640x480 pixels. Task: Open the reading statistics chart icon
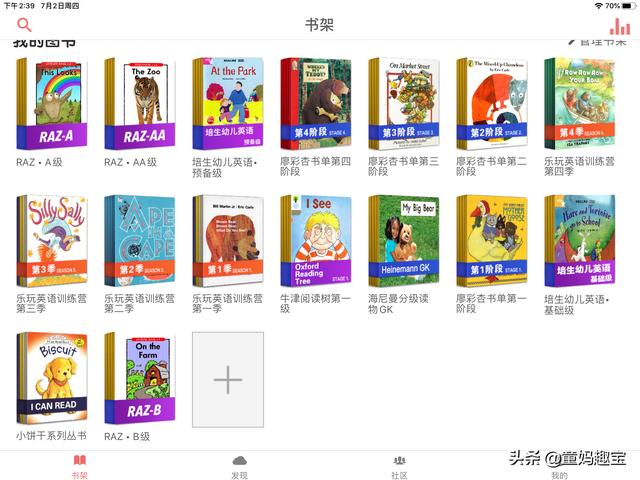(620, 25)
